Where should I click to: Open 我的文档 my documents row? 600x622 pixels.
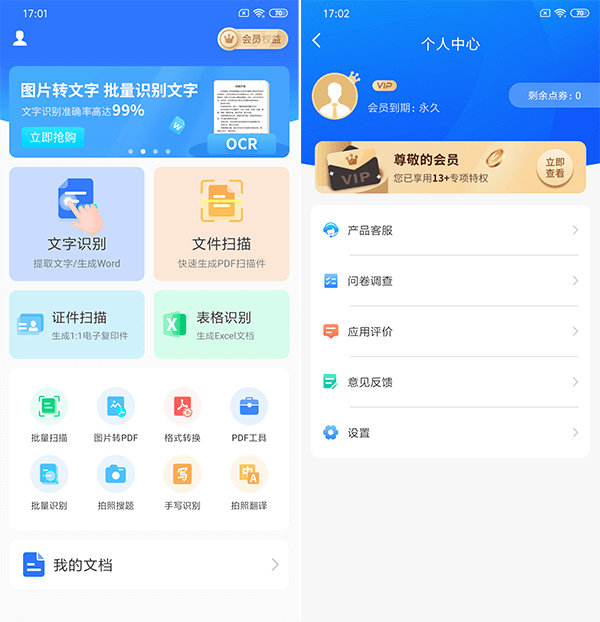[149, 565]
